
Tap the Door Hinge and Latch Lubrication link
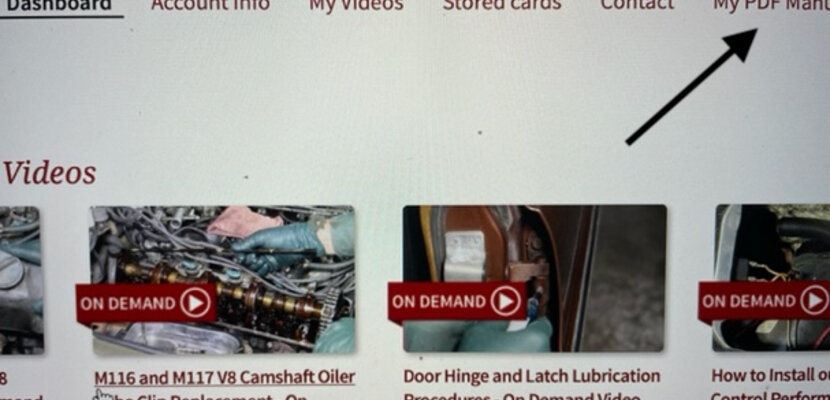(531, 377)
